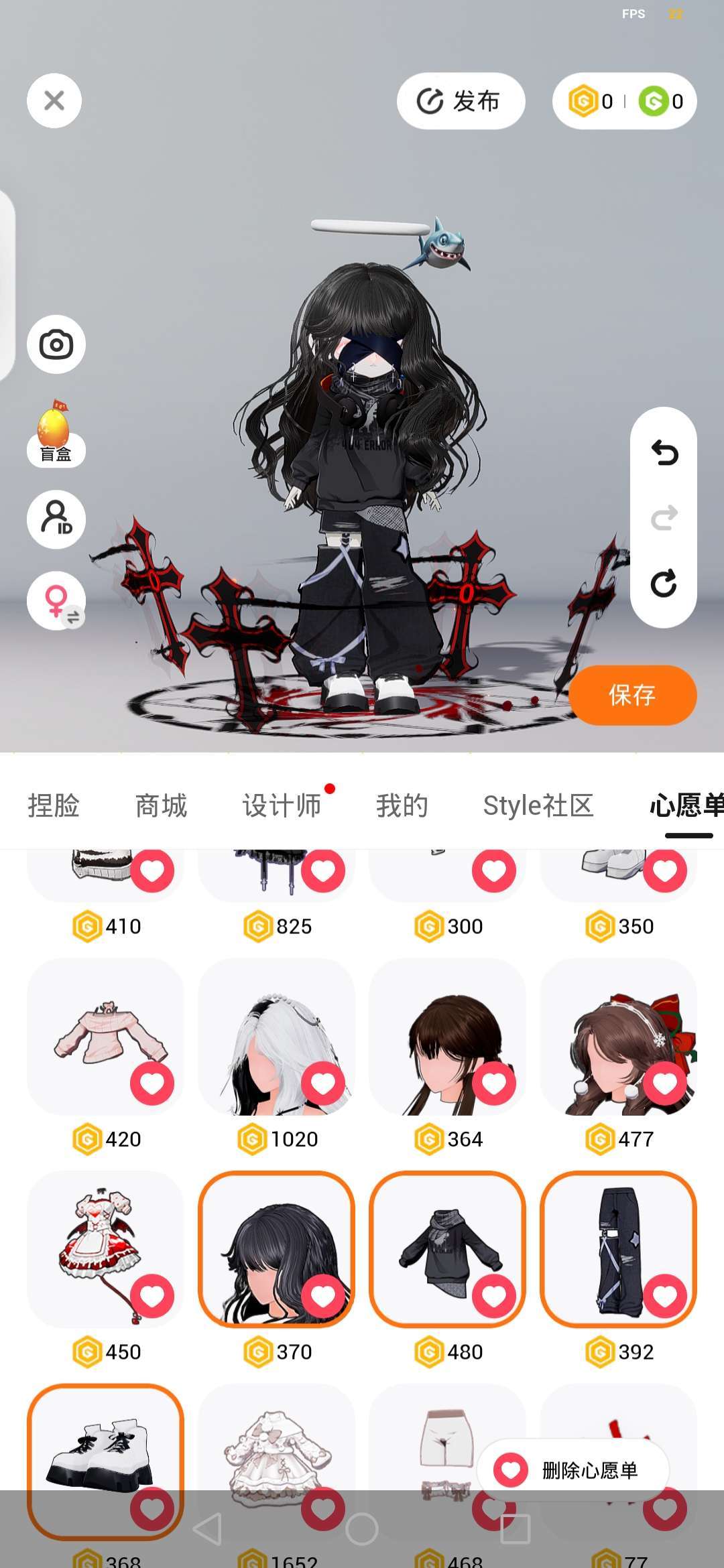Open the 设计师 tab
The height and width of the screenshot is (1568, 724).
tap(282, 805)
